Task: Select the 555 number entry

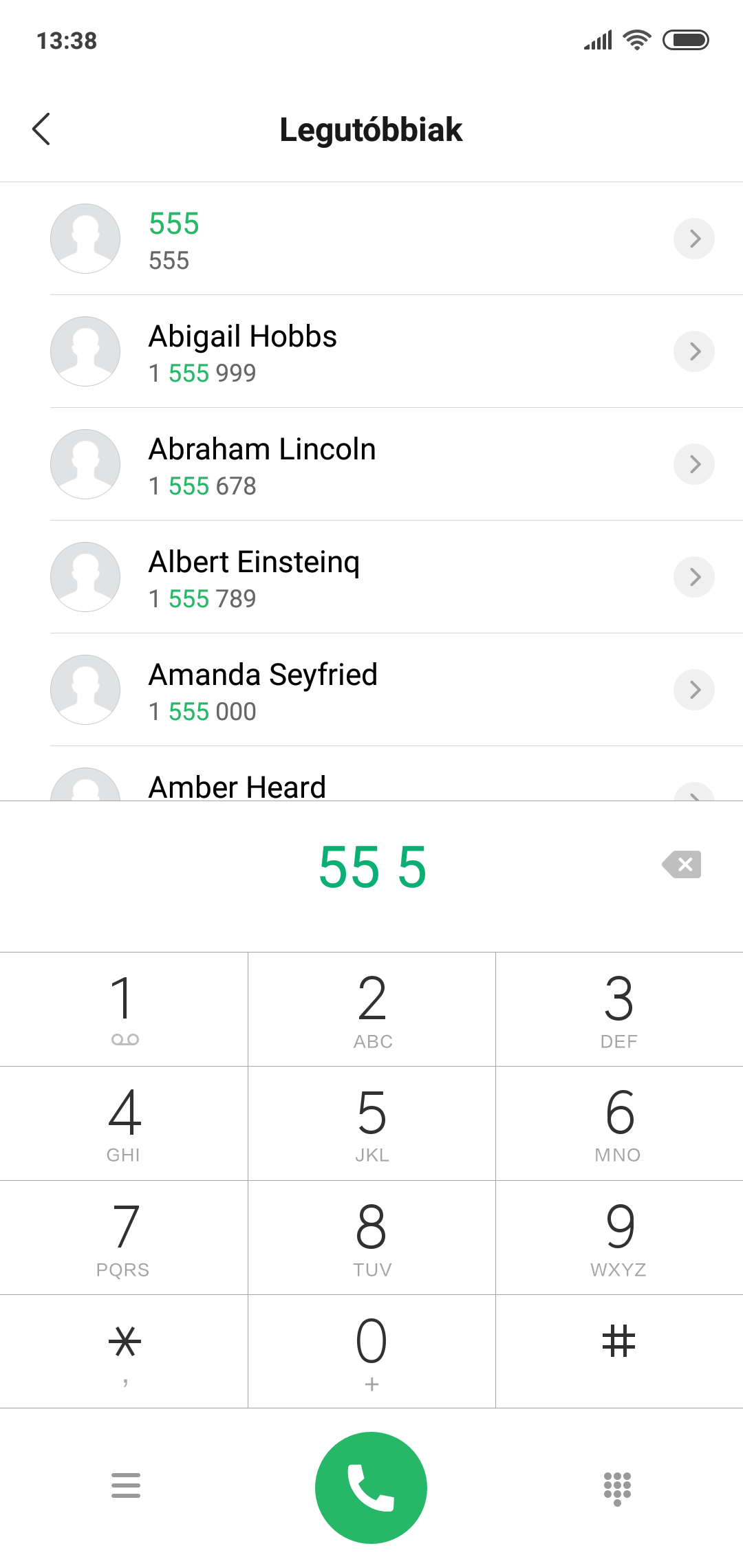Action: 371,239
